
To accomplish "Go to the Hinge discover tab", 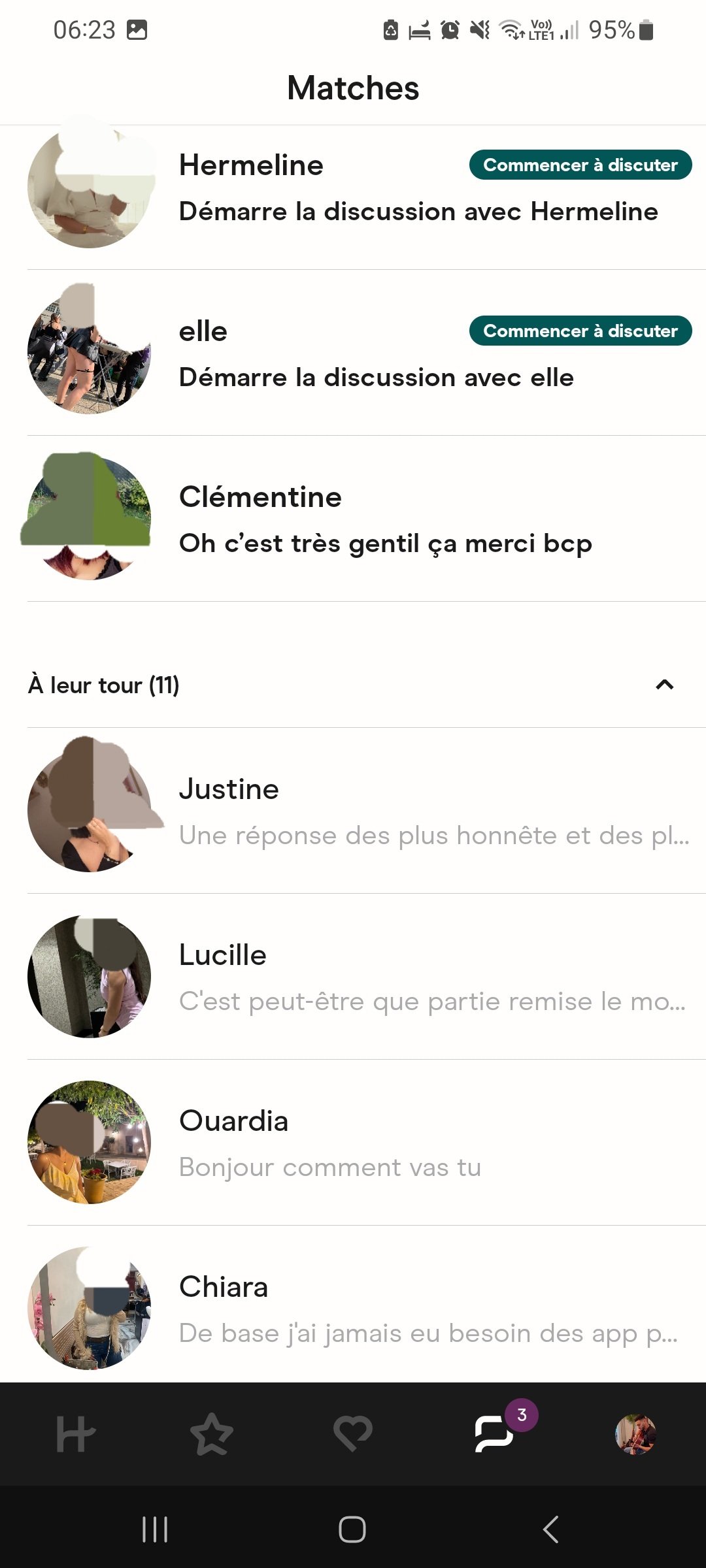I will [75, 1435].
